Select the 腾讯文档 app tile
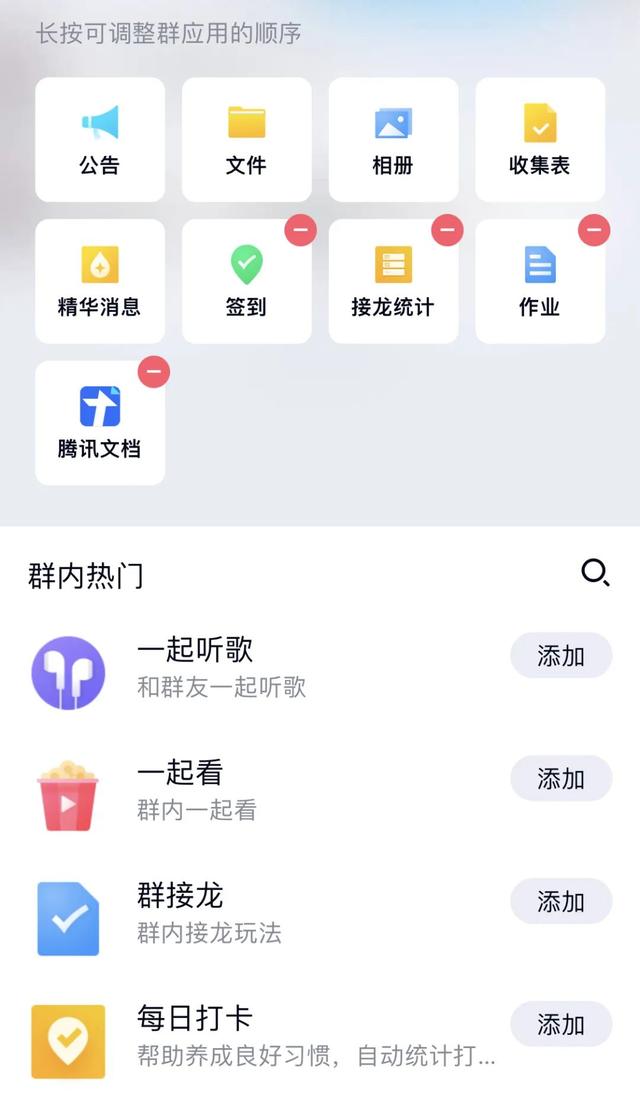 coord(100,425)
